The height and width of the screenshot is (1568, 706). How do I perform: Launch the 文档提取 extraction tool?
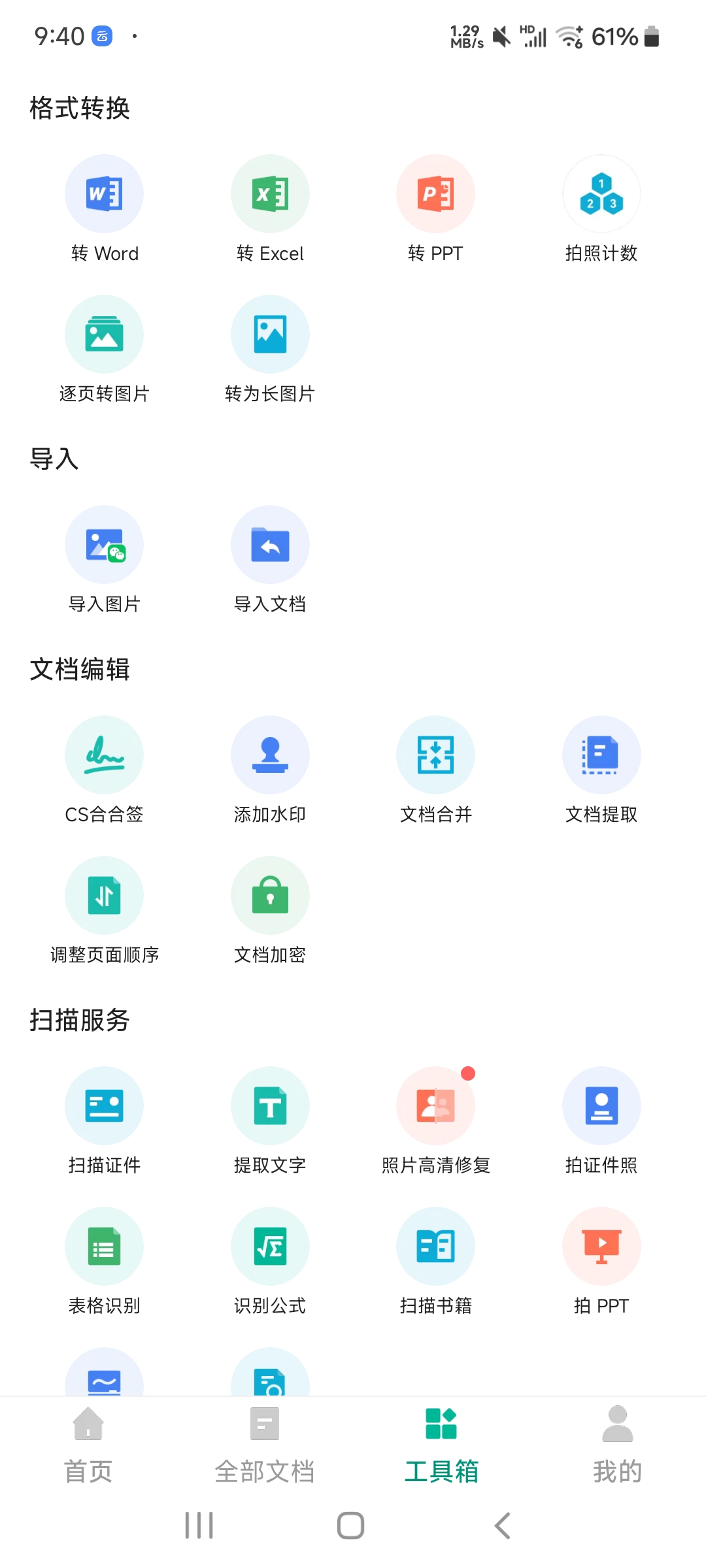pyautogui.click(x=601, y=755)
